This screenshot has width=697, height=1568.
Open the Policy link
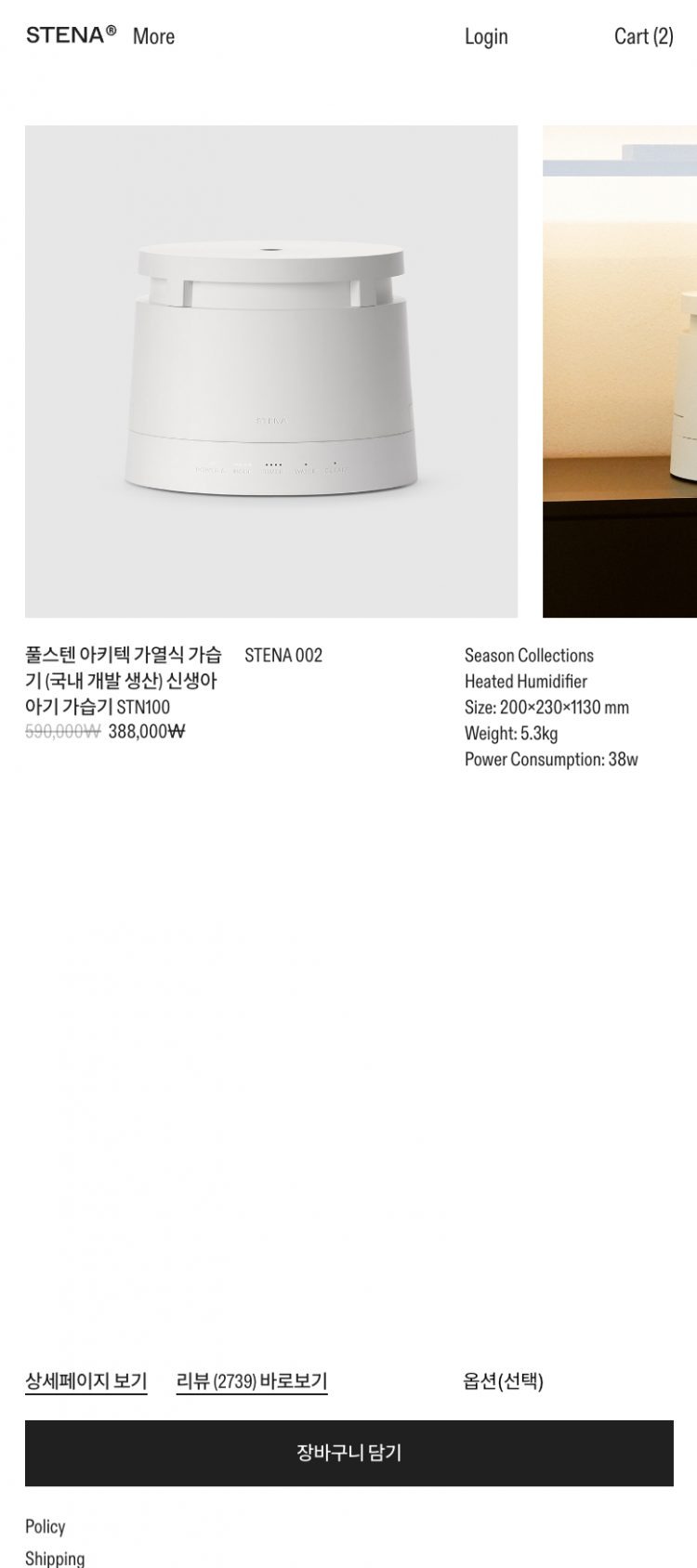[45, 1526]
